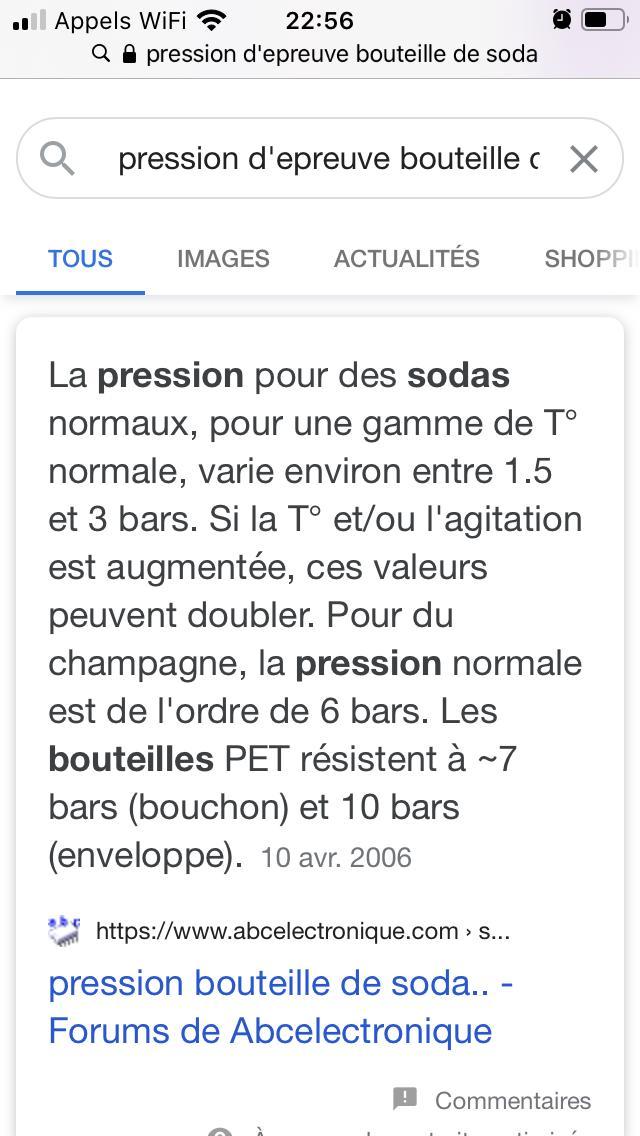Tap the browser address bar showing the query
The width and height of the screenshot is (640, 1136).
click(x=320, y=54)
